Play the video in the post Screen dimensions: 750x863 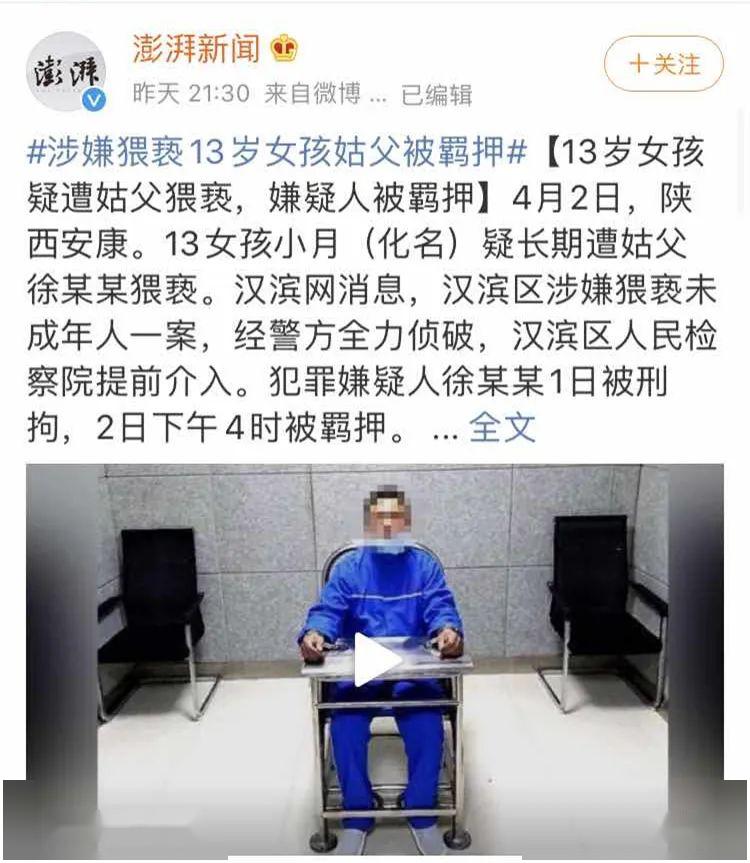tap(375, 660)
